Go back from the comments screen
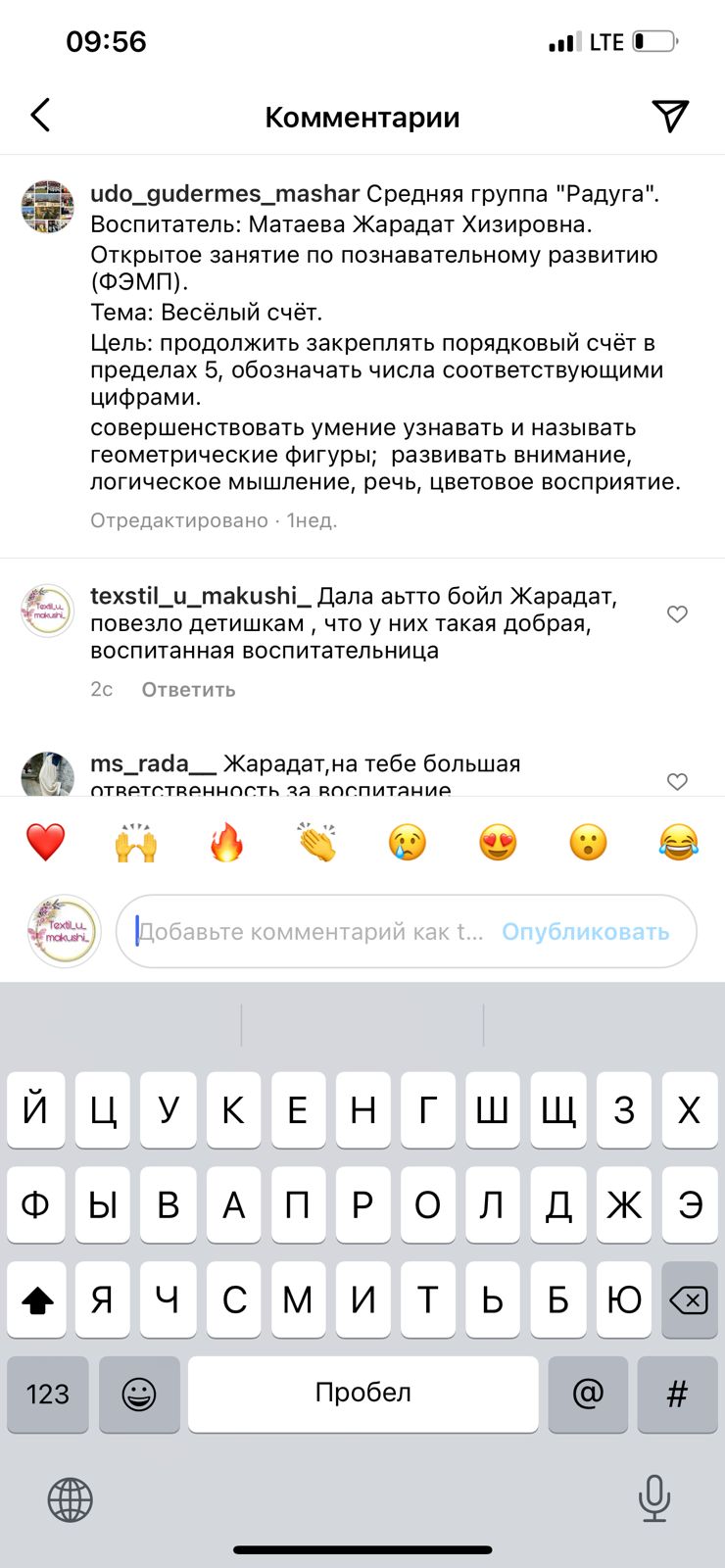 [40, 116]
